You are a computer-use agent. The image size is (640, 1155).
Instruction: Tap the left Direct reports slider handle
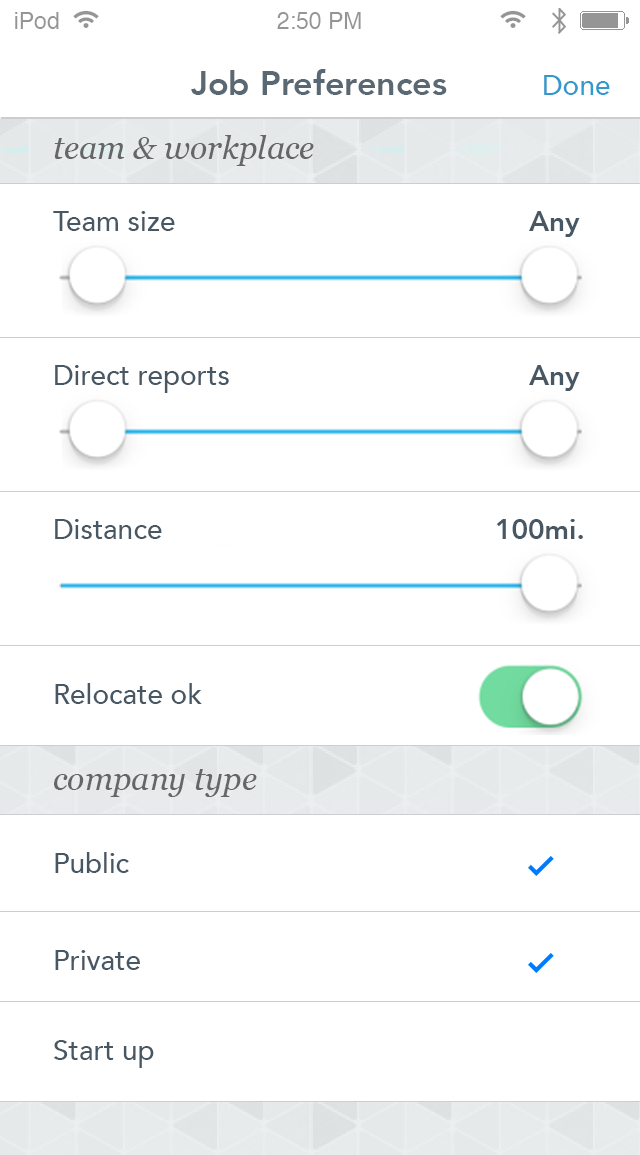tap(97, 429)
